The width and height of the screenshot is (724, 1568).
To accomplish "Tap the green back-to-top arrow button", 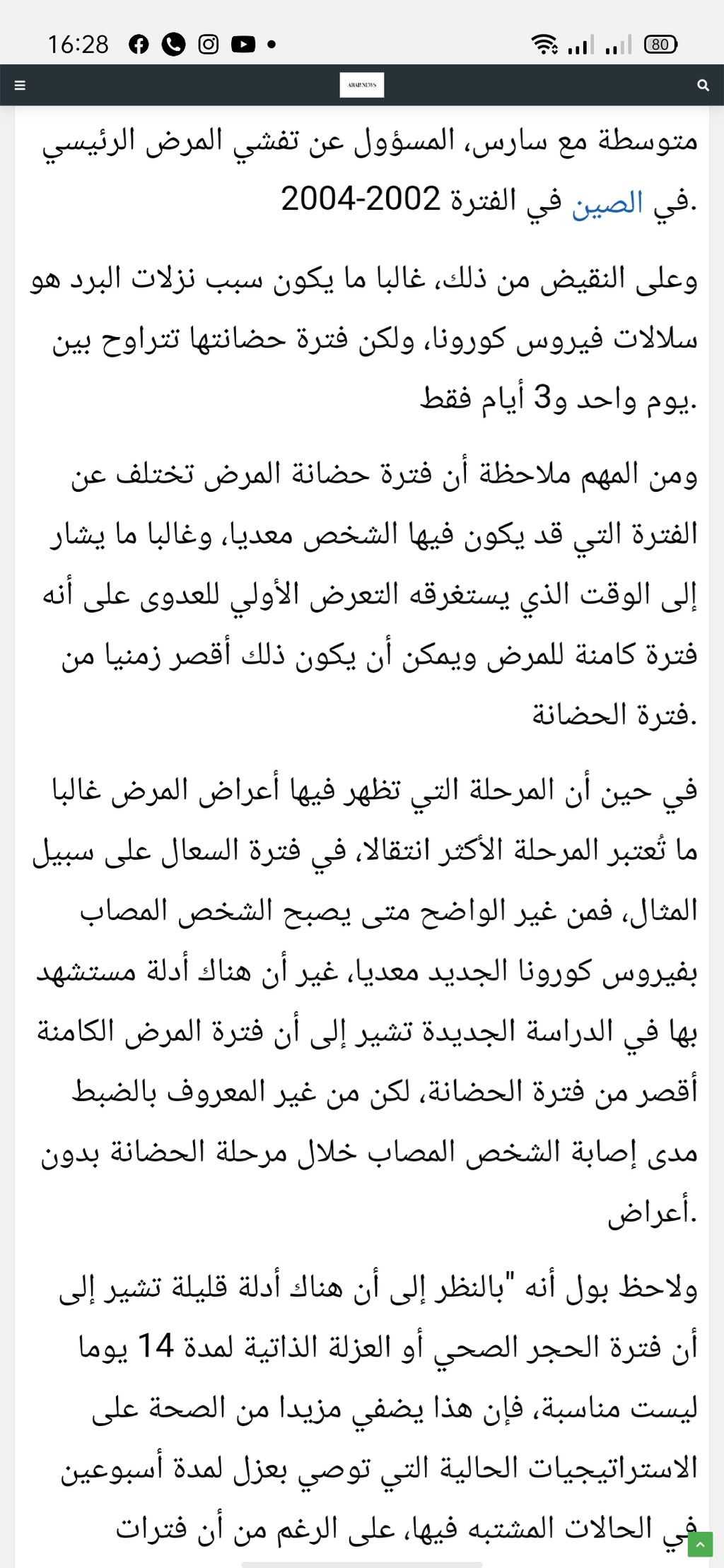I will pyautogui.click(x=700, y=1544).
